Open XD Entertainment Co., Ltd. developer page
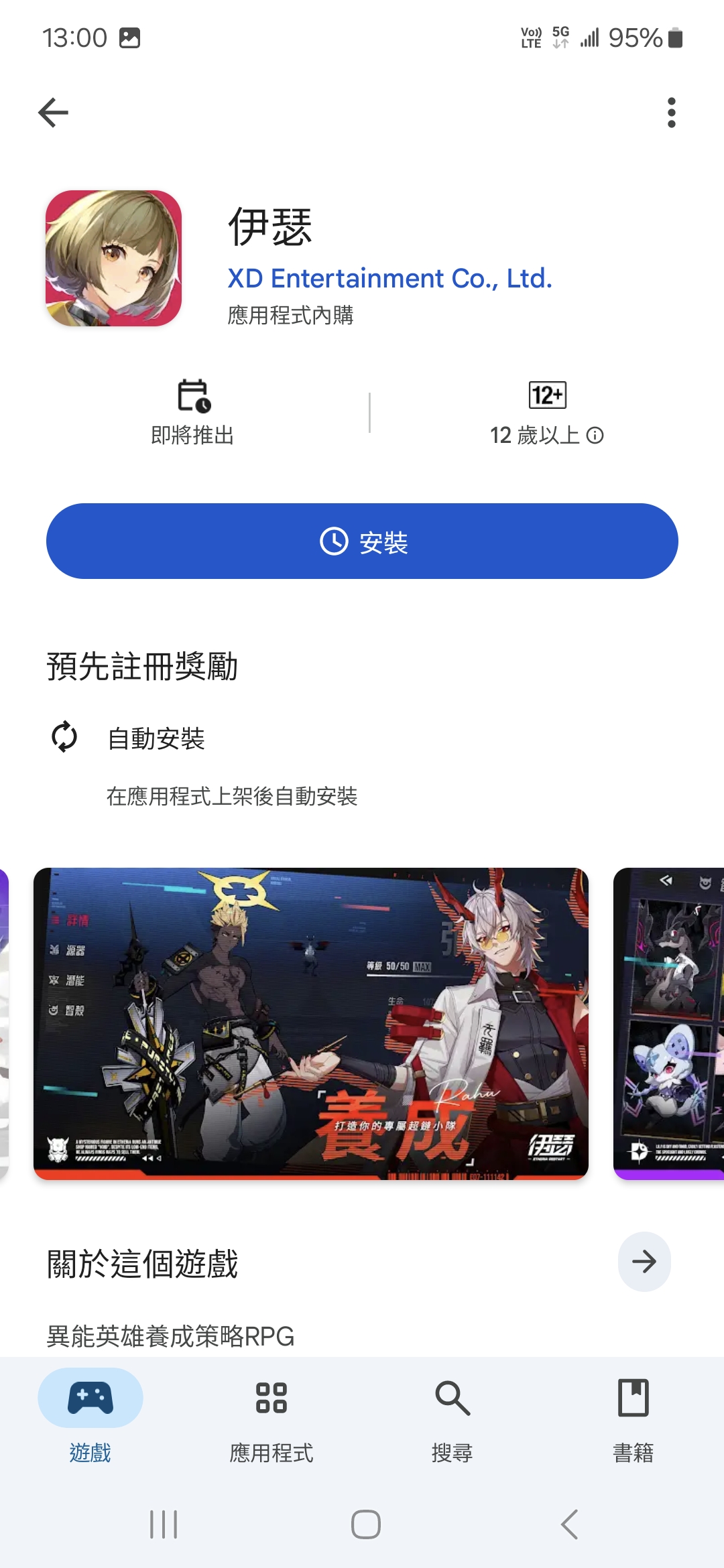 coord(390,278)
